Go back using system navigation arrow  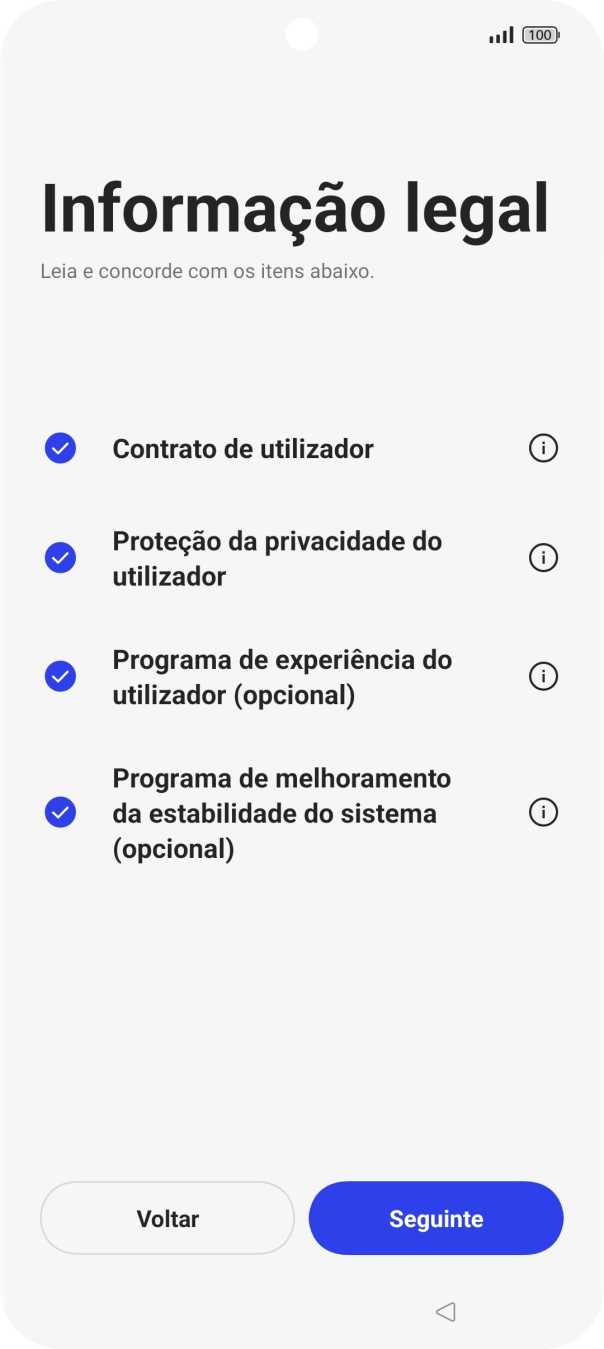pos(446,1312)
